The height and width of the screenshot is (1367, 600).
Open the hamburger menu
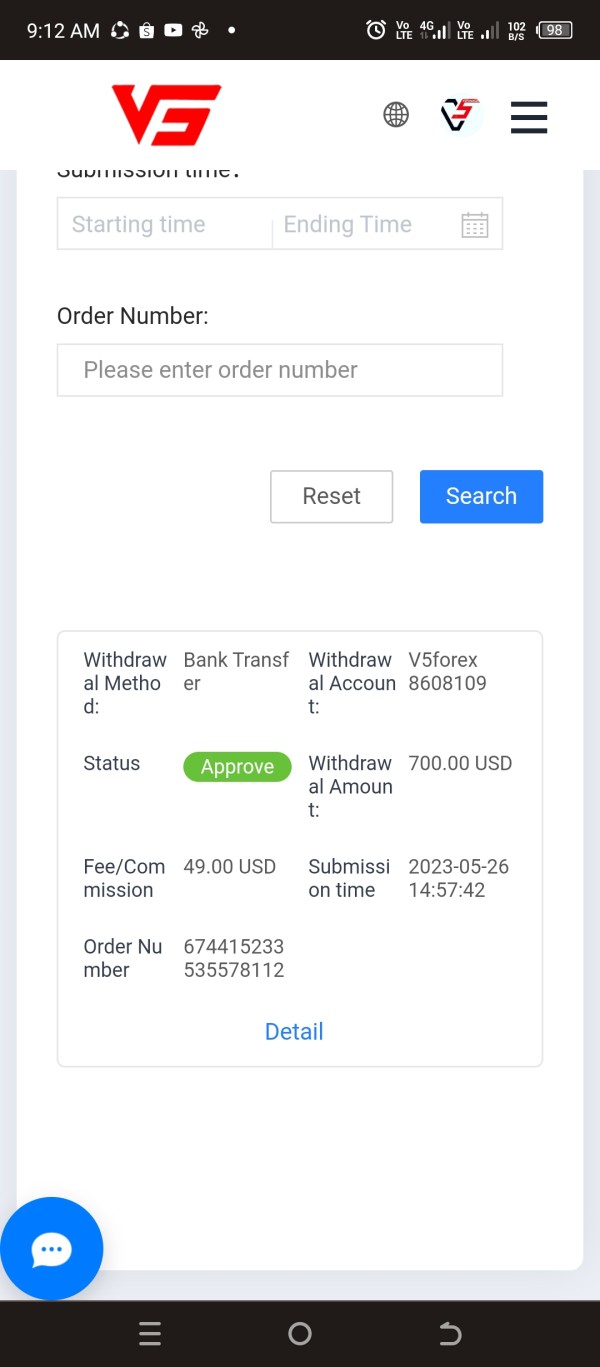(529, 117)
